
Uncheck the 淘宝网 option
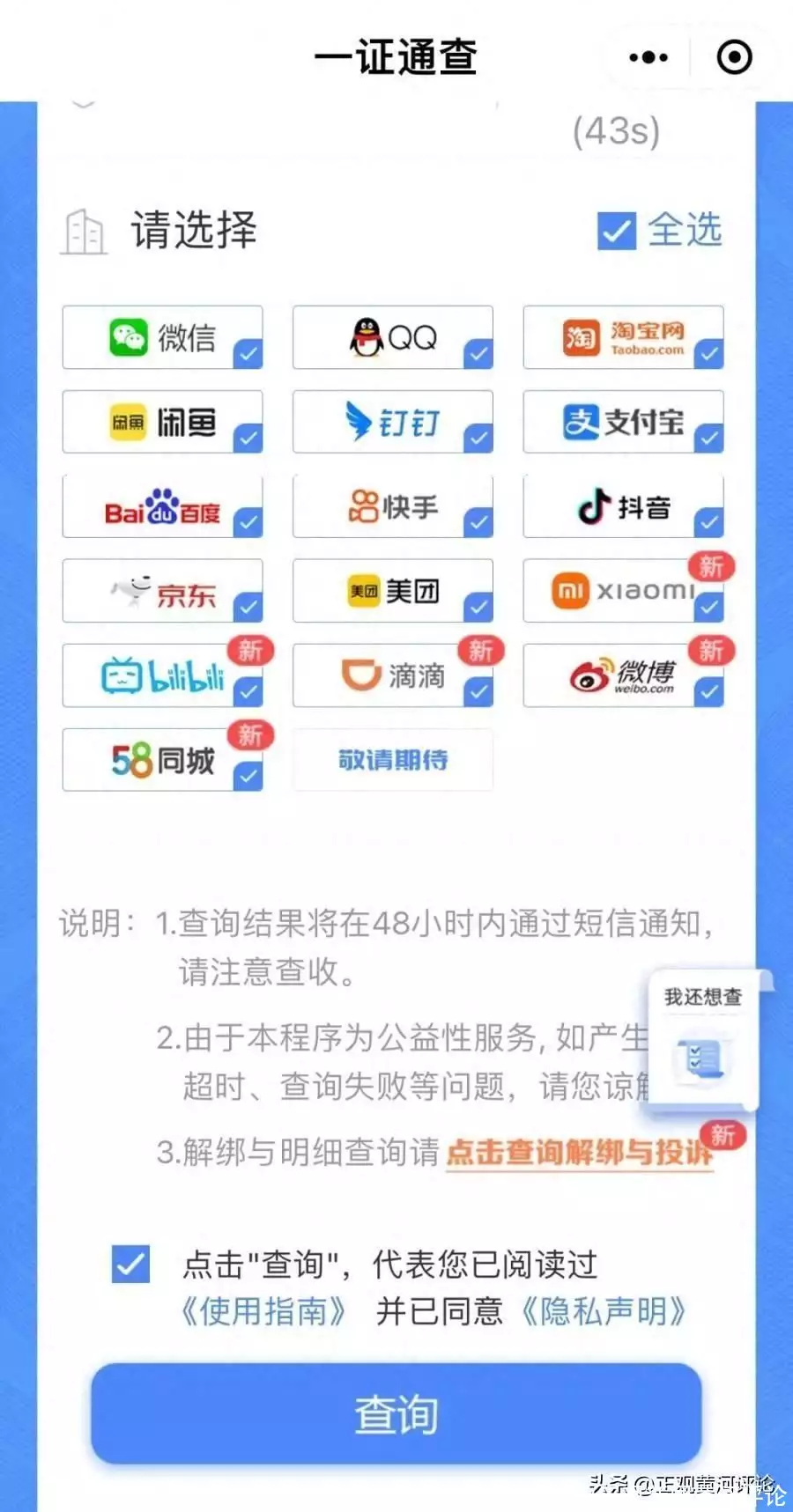point(623,337)
